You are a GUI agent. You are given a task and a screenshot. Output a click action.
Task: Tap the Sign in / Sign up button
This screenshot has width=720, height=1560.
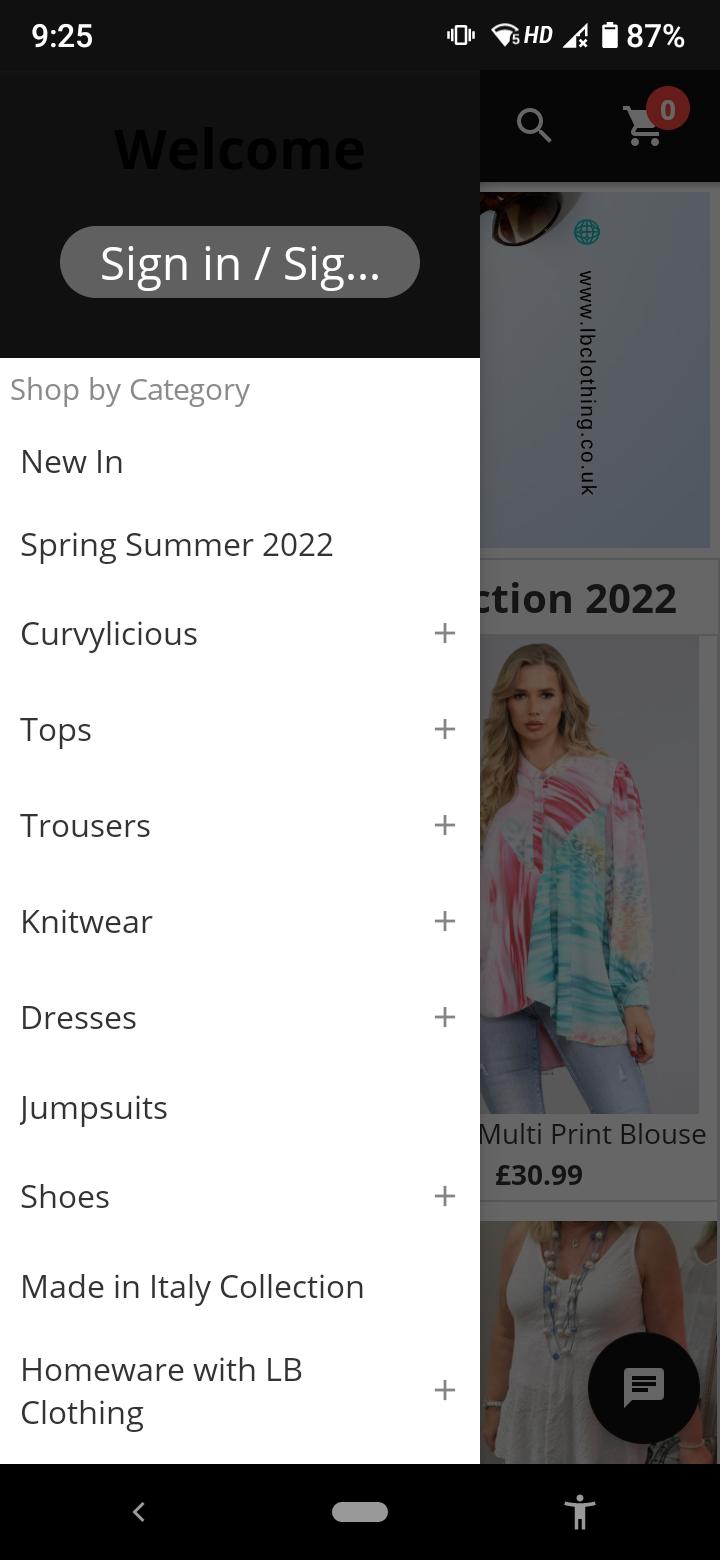pos(240,263)
